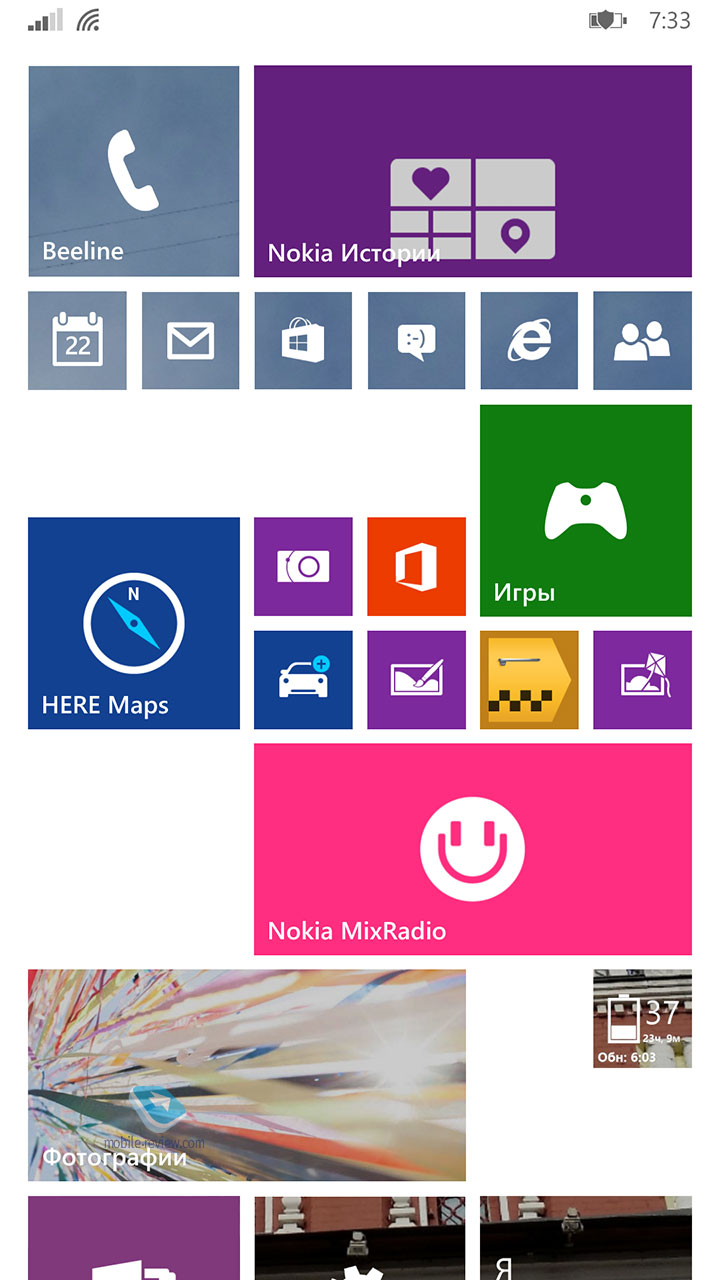Open the HERE Drive car tile

coord(303,680)
